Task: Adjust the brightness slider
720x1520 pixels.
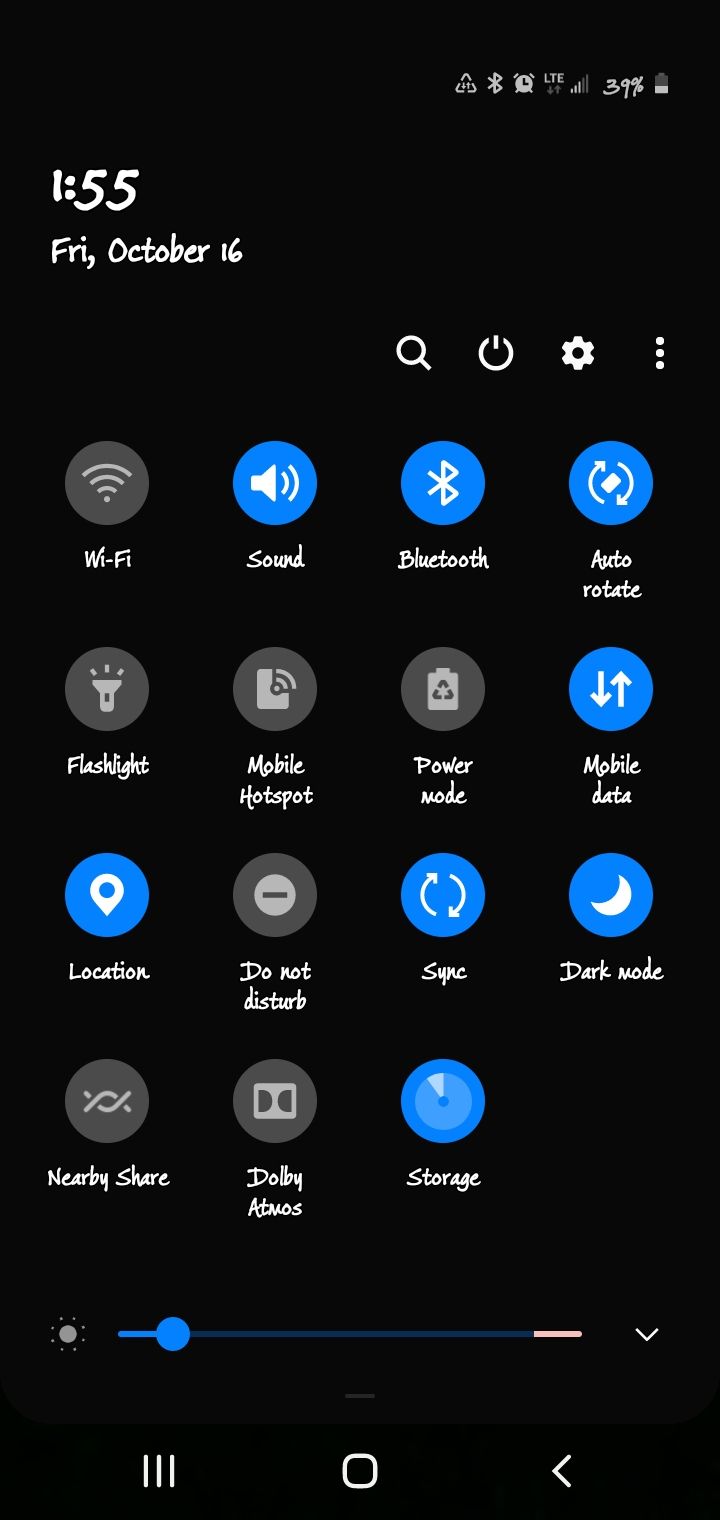Action: pos(175,1334)
